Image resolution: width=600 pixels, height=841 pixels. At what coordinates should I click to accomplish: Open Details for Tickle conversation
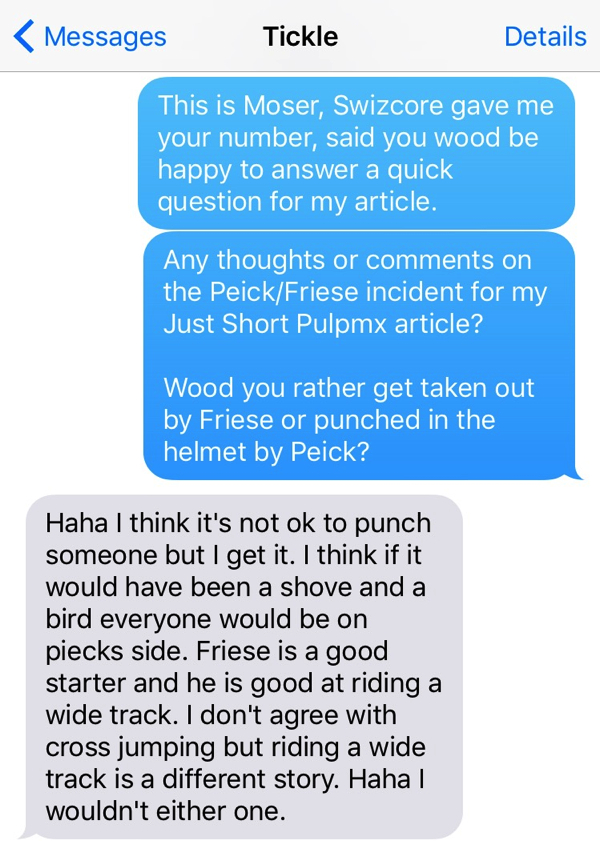click(x=544, y=37)
